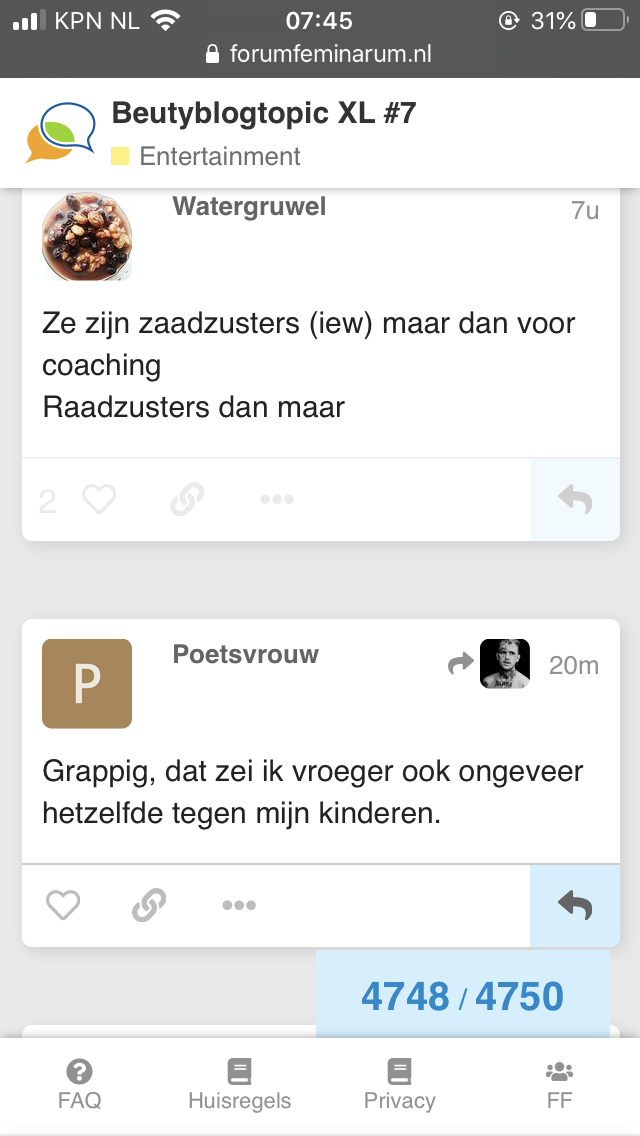Tap the forumfeminarum.nl address bar
The height and width of the screenshot is (1136, 640).
(x=320, y=54)
